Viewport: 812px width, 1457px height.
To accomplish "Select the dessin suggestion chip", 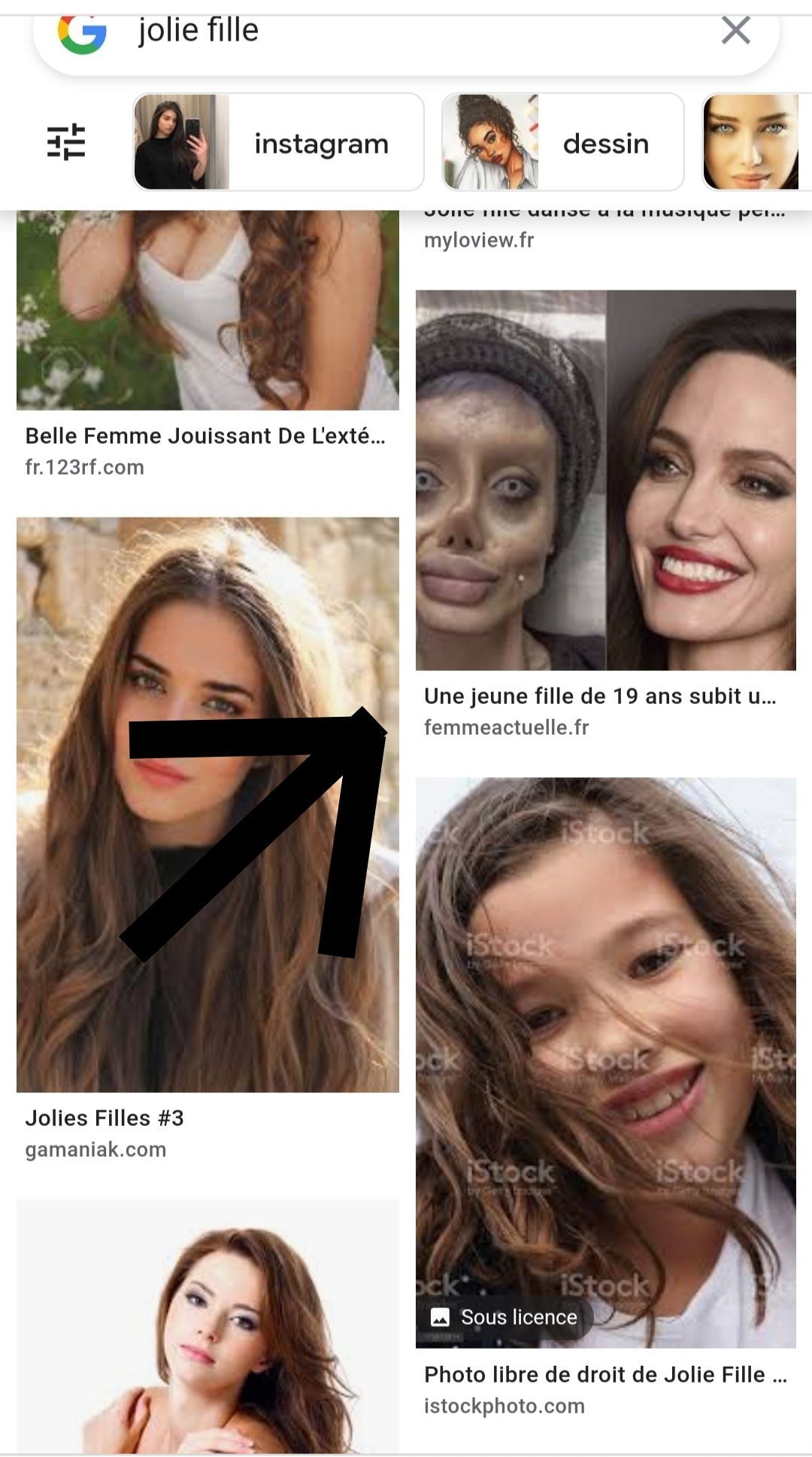I will (562, 142).
